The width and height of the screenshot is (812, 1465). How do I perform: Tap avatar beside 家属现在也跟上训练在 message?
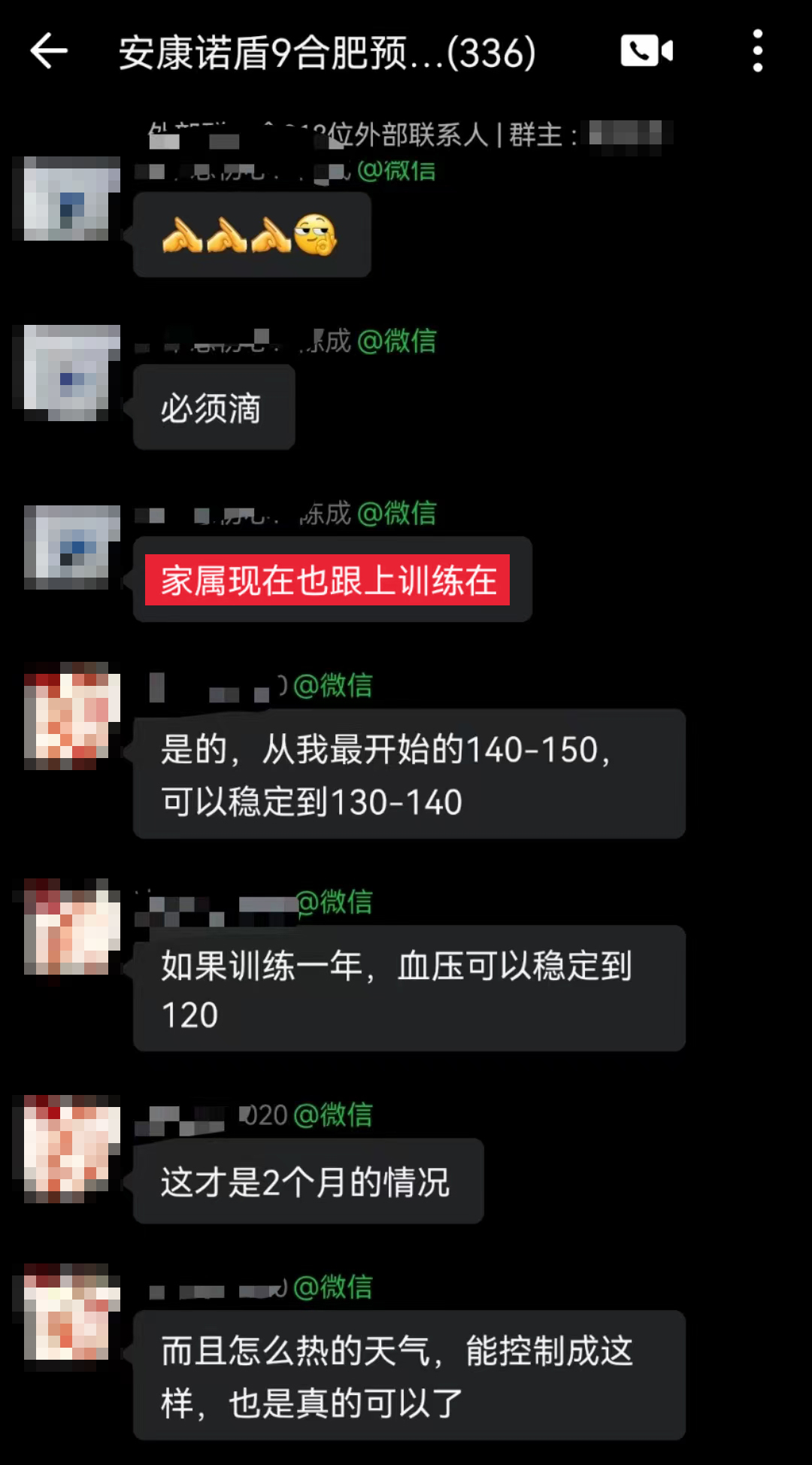pyautogui.click(x=72, y=547)
